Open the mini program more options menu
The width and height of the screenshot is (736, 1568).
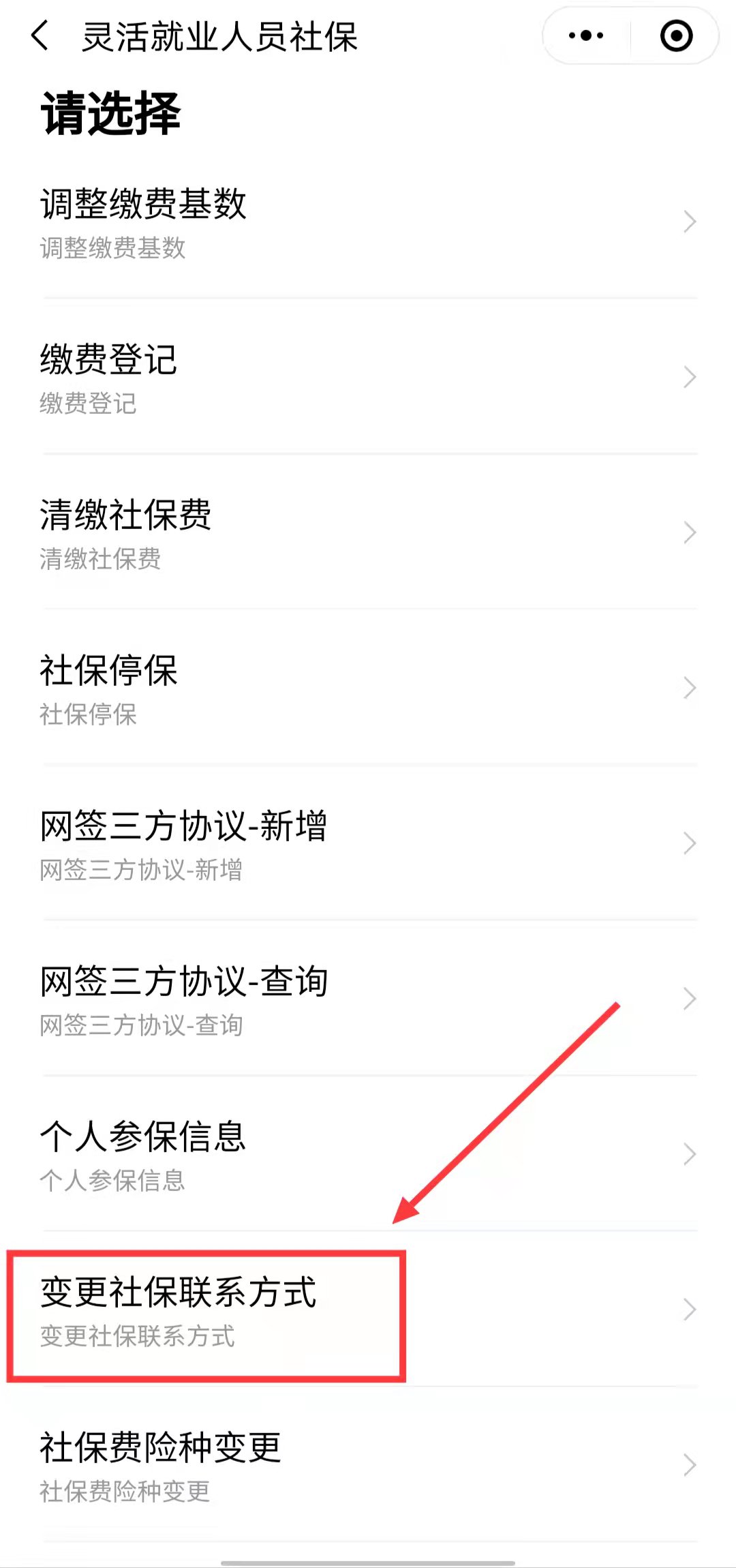coord(586,35)
